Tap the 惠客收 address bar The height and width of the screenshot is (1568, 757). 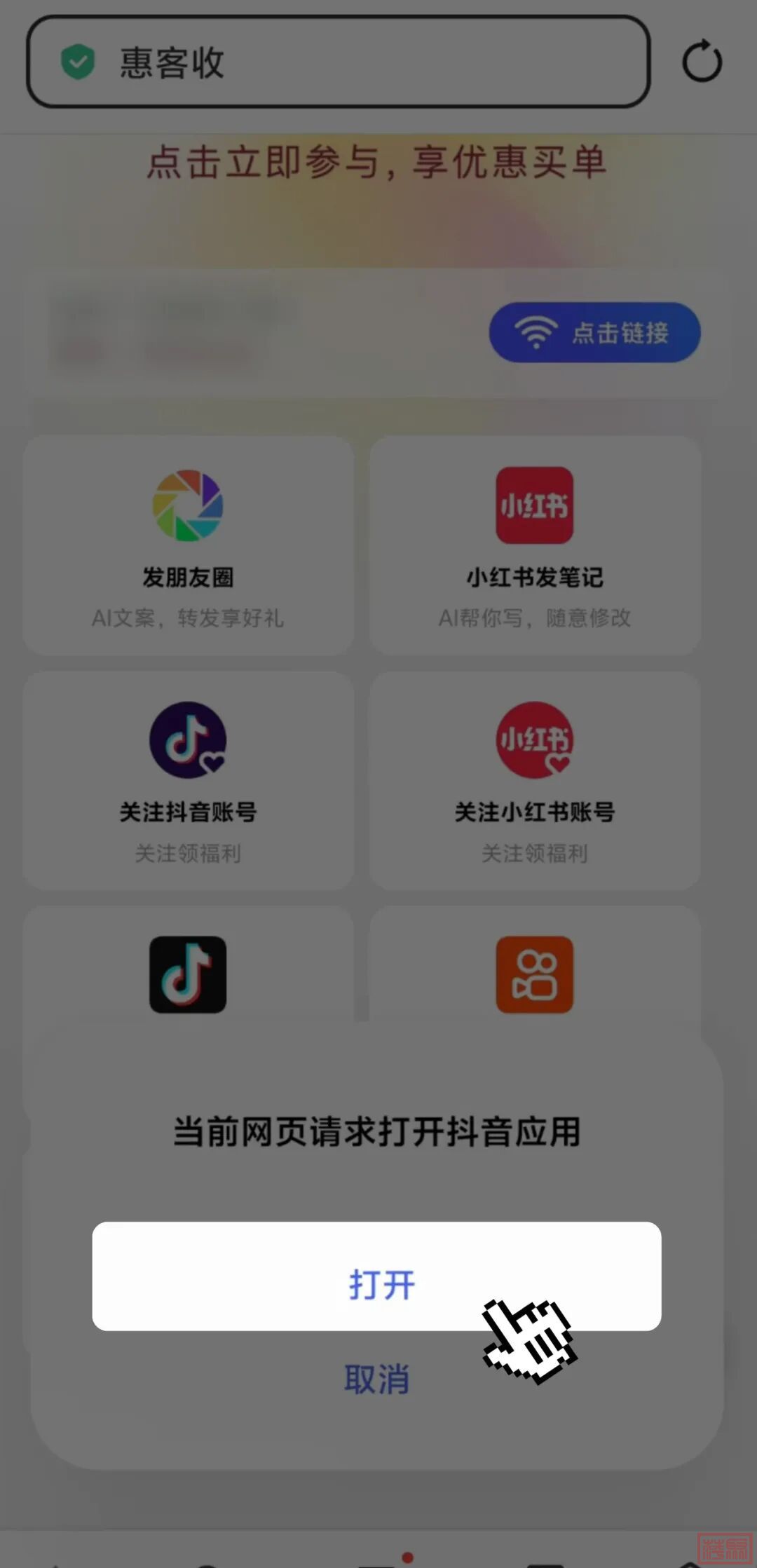tap(338, 62)
